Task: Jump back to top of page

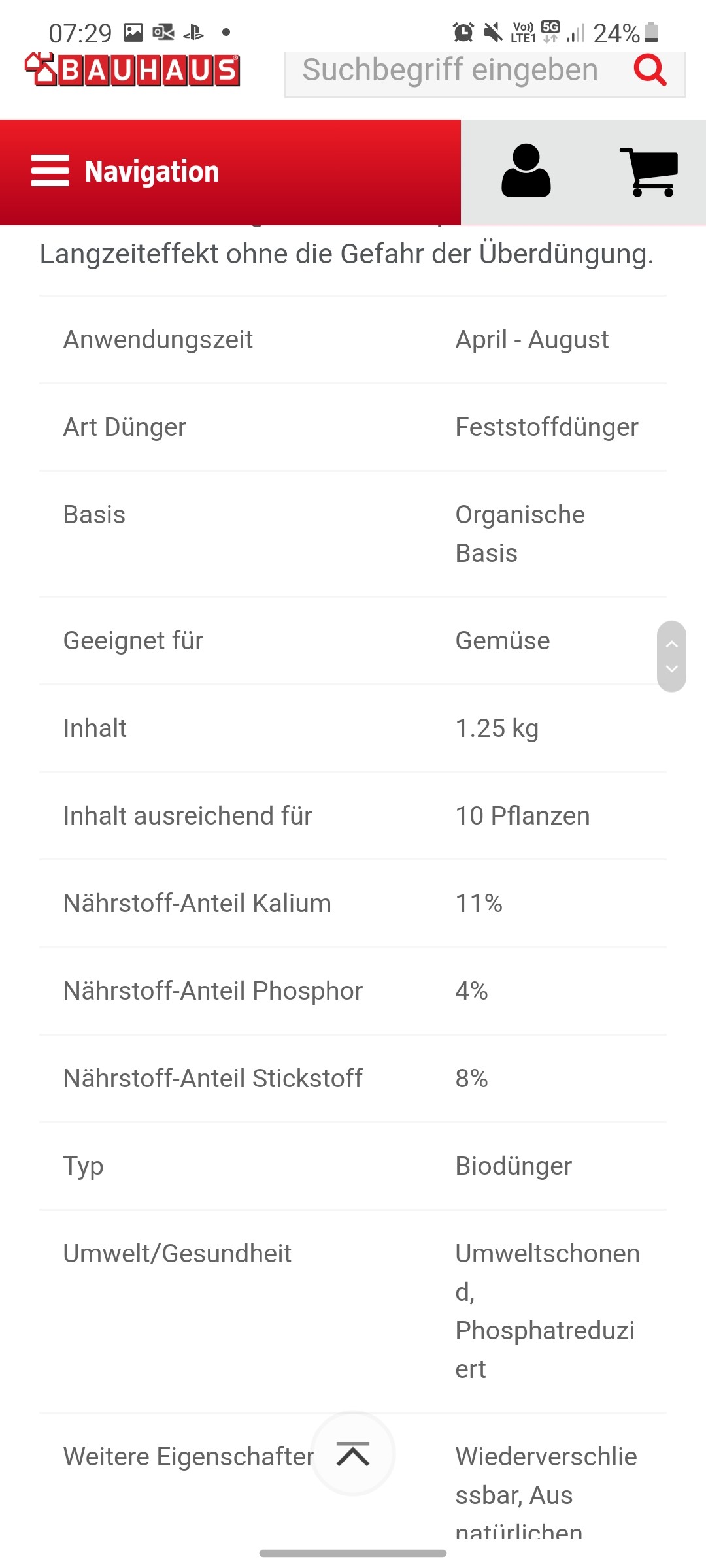Action: tap(353, 1454)
